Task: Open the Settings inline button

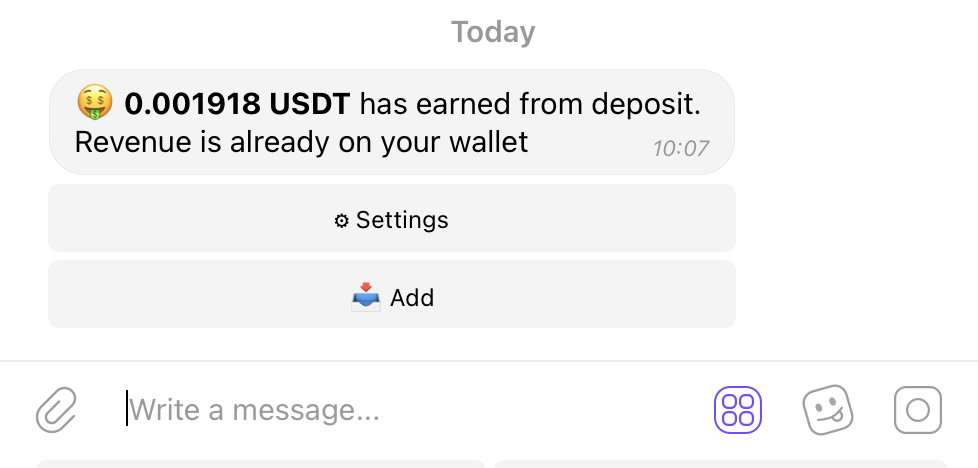Action: (392, 219)
